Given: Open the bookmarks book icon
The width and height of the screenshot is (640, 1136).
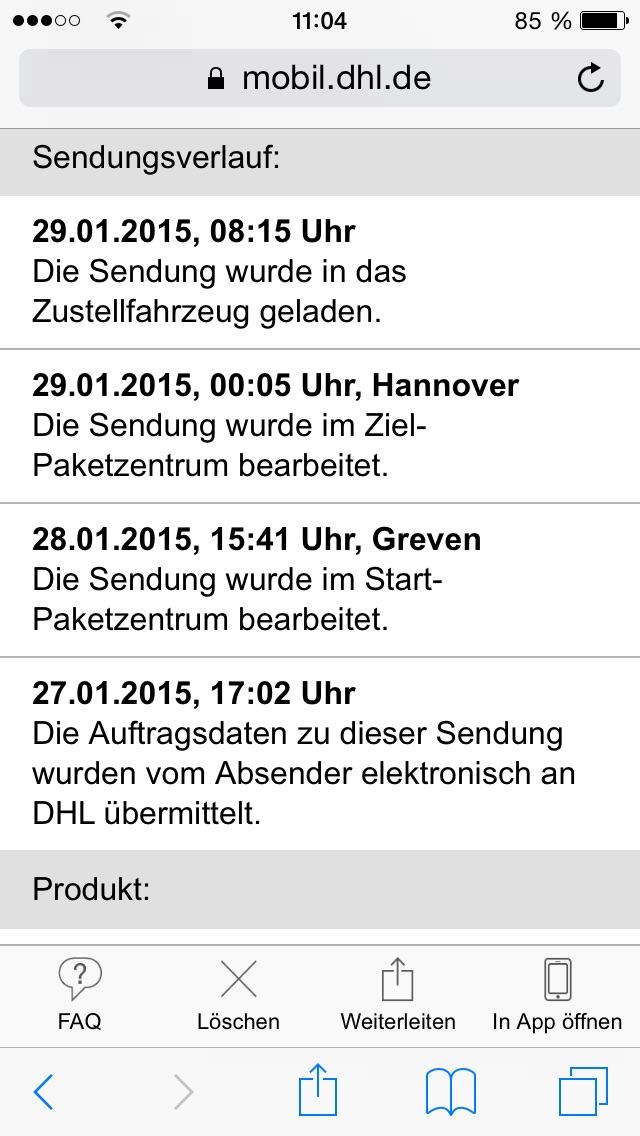Looking at the screenshot, I should tap(451, 1092).
